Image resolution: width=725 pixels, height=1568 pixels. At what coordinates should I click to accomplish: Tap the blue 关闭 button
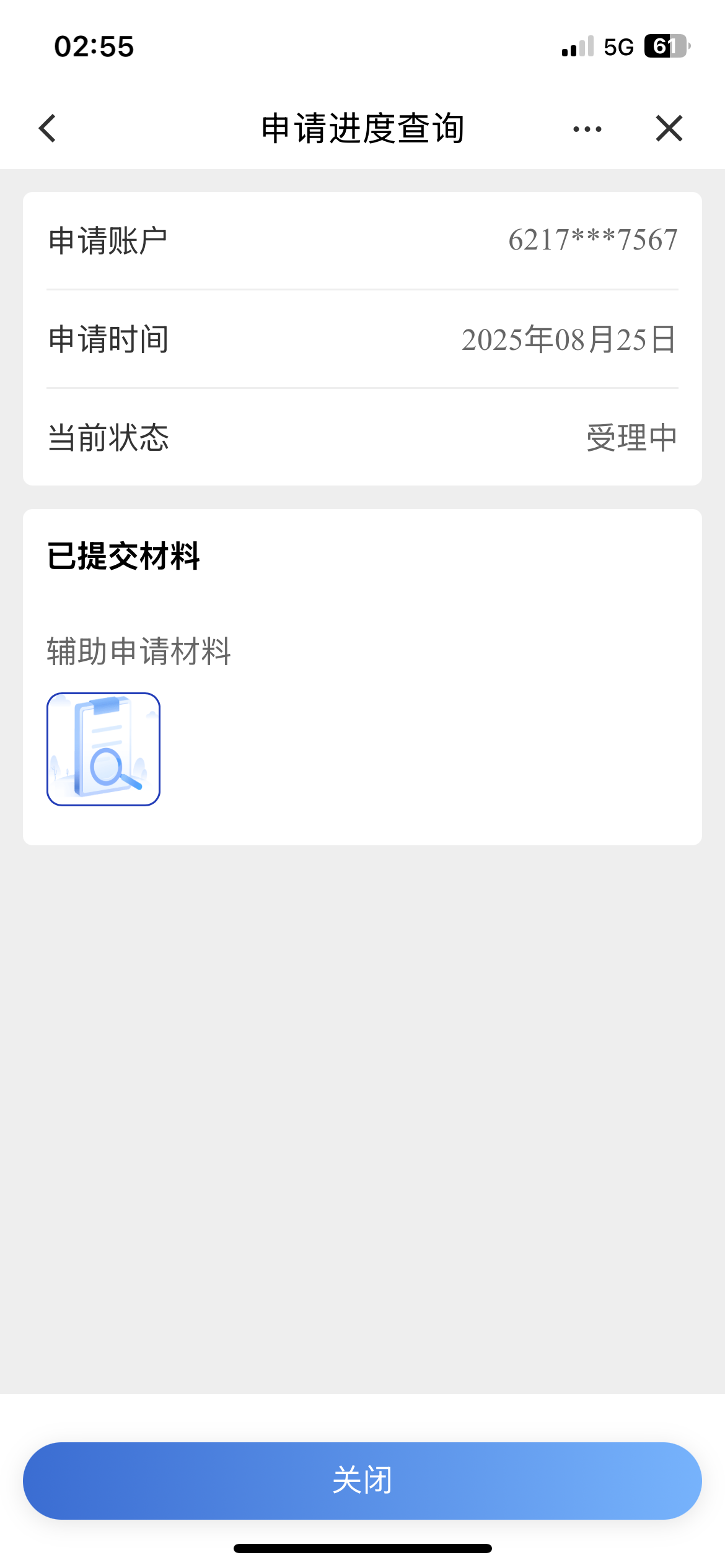pos(362,1480)
